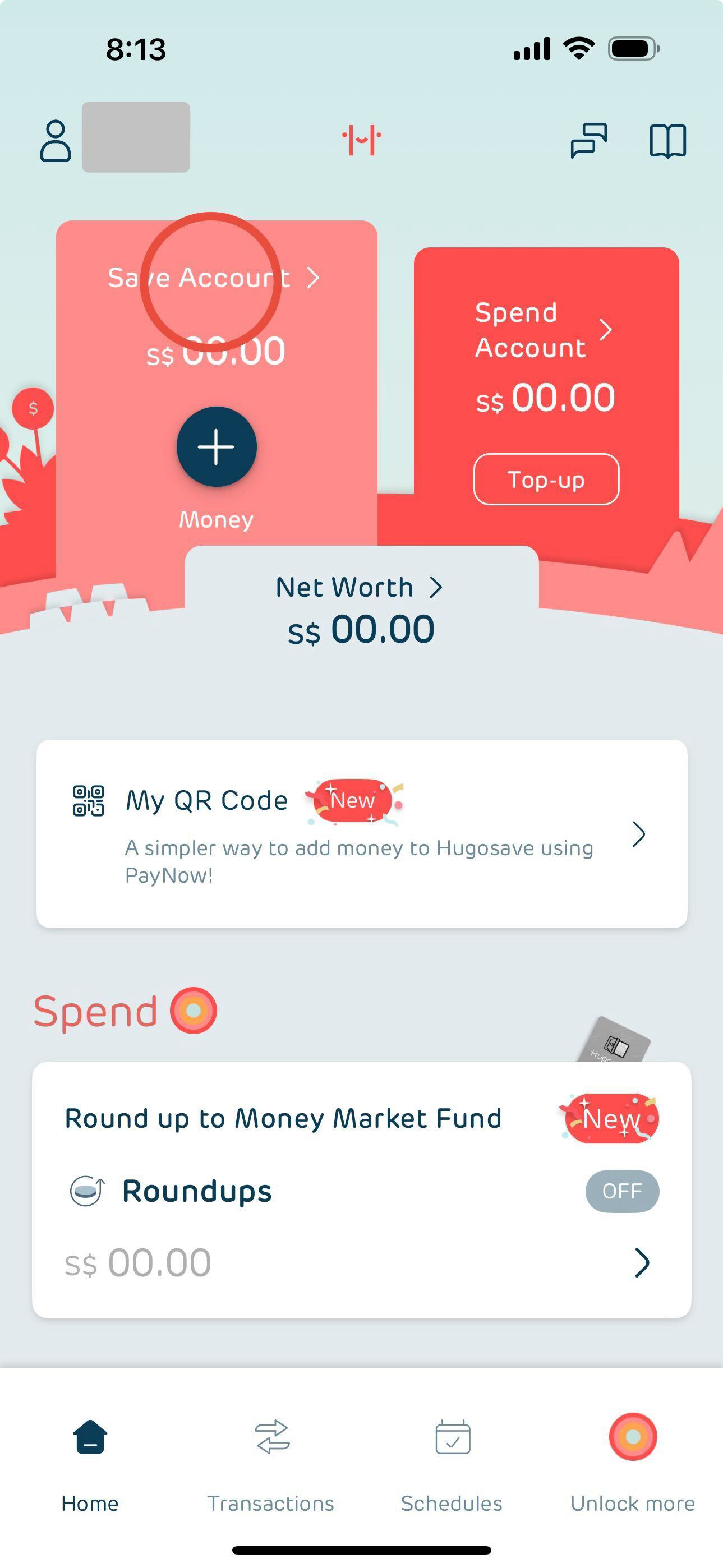Open the Spend Account details

(x=543, y=330)
